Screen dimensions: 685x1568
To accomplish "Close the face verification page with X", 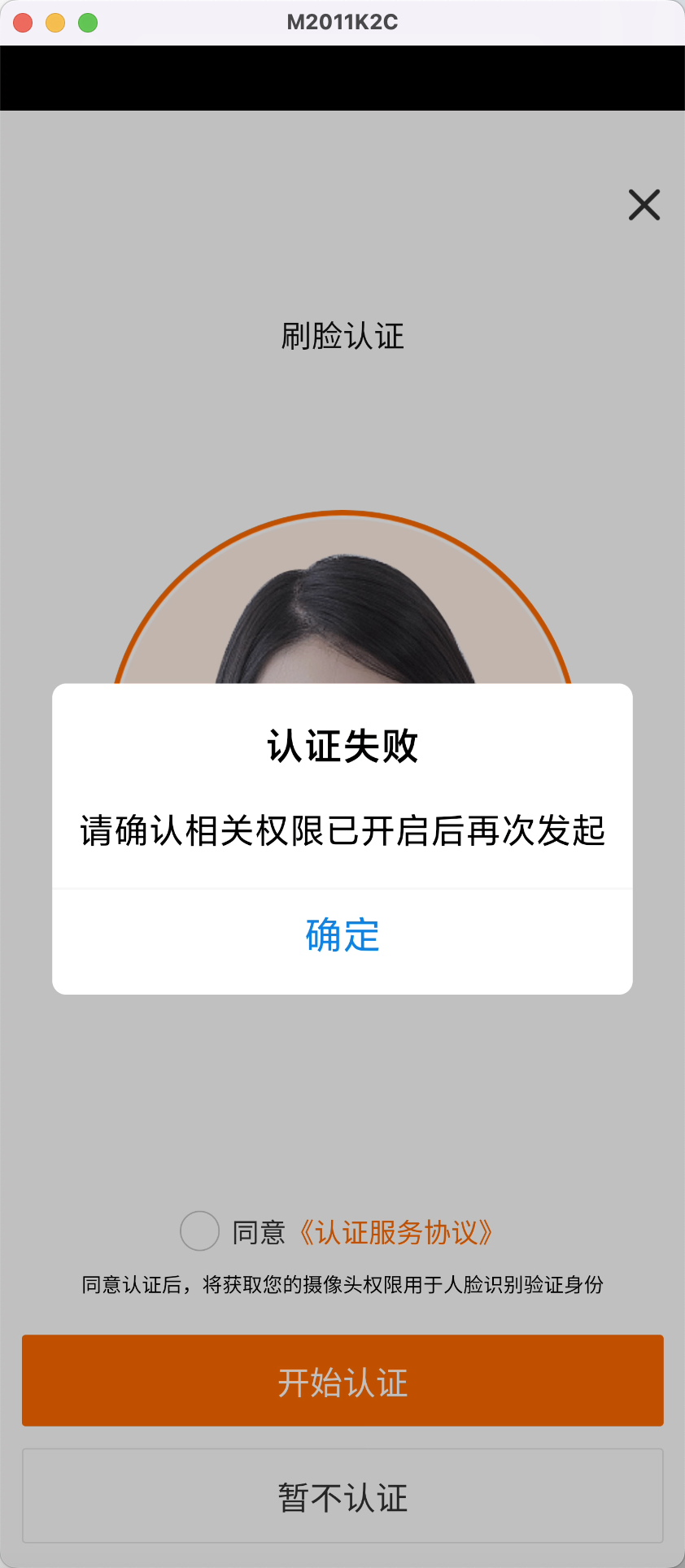I will 644,205.
